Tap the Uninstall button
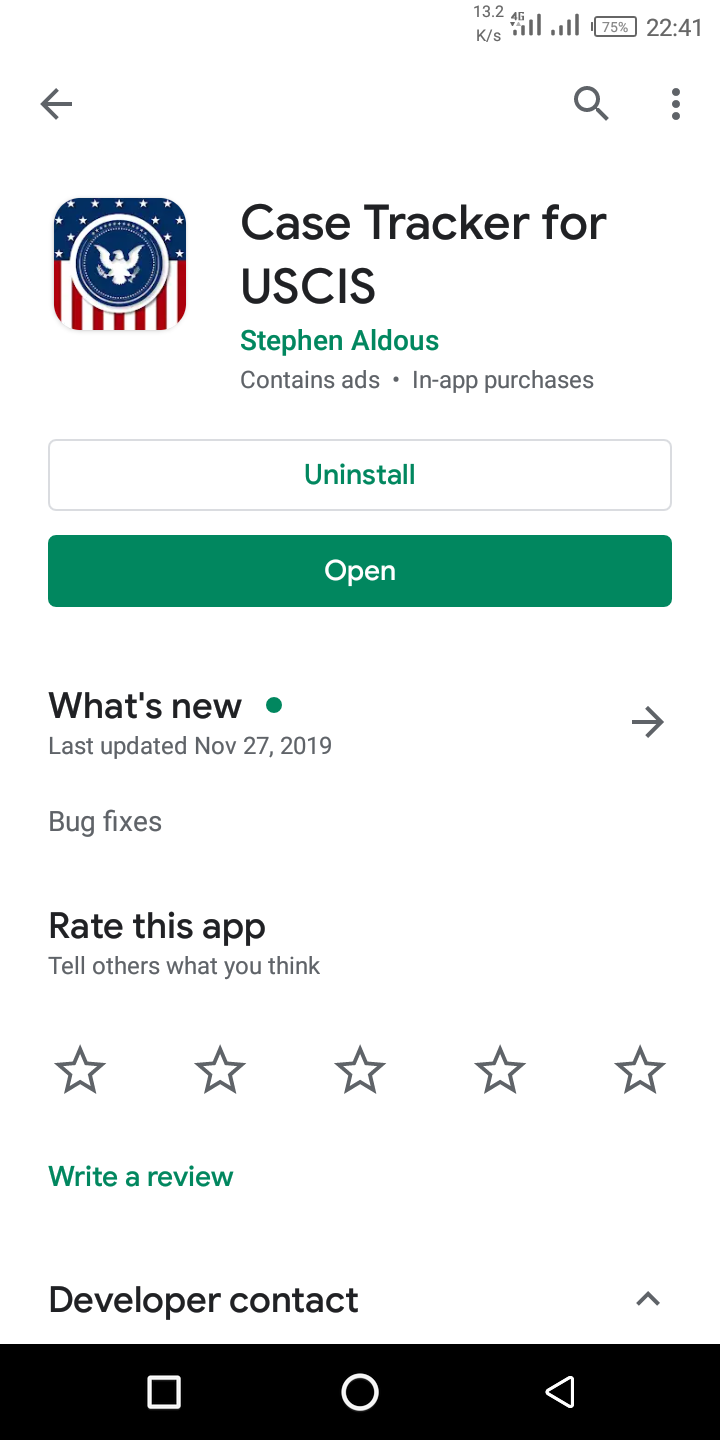This screenshot has width=720, height=1440. click(360, 475)
